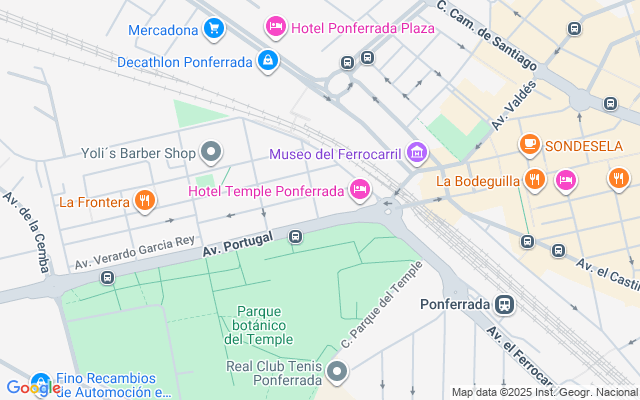Tap the Decathlon Ponferrada shopping marker
The image size is (640, 400).
click(267, 61)
